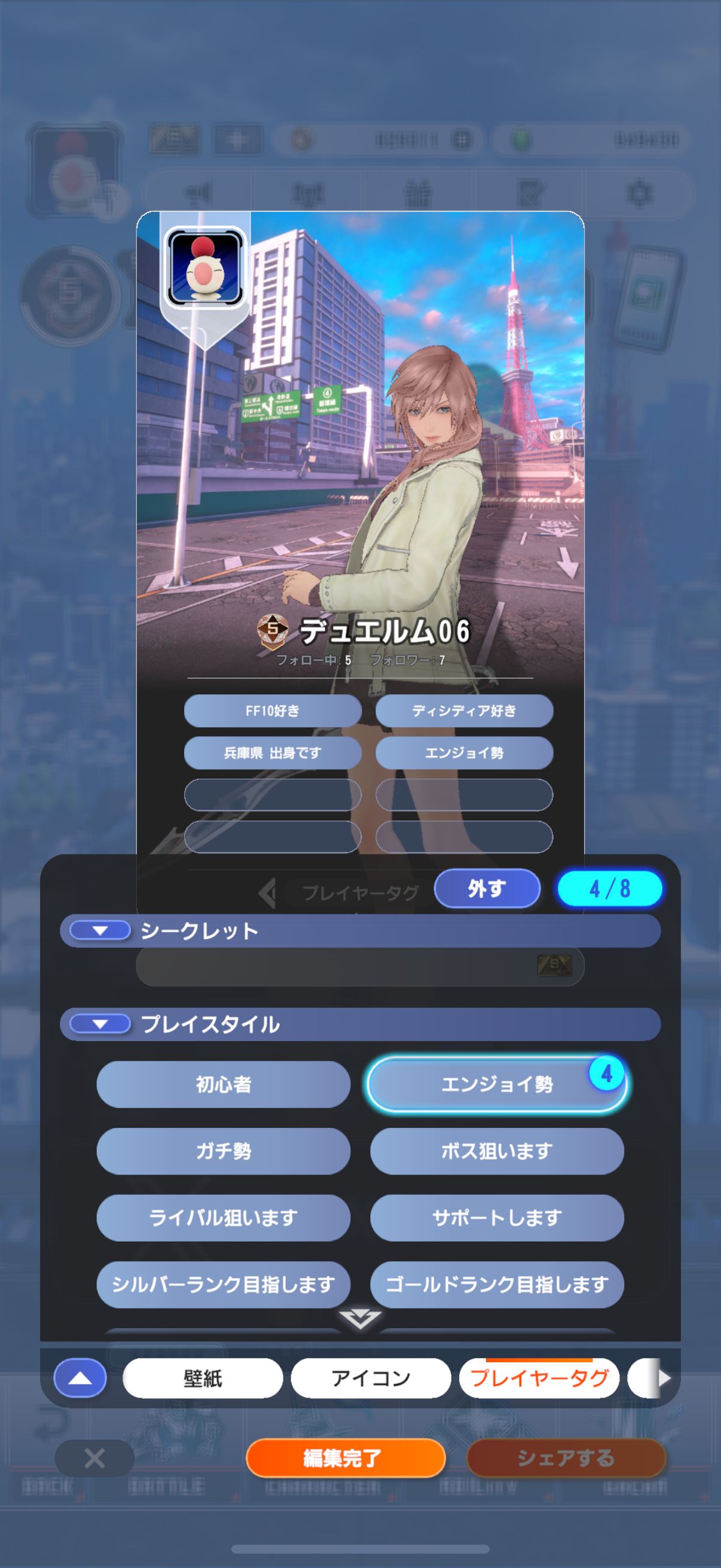Tap FF10好き tag on profile card

(273, 711)
